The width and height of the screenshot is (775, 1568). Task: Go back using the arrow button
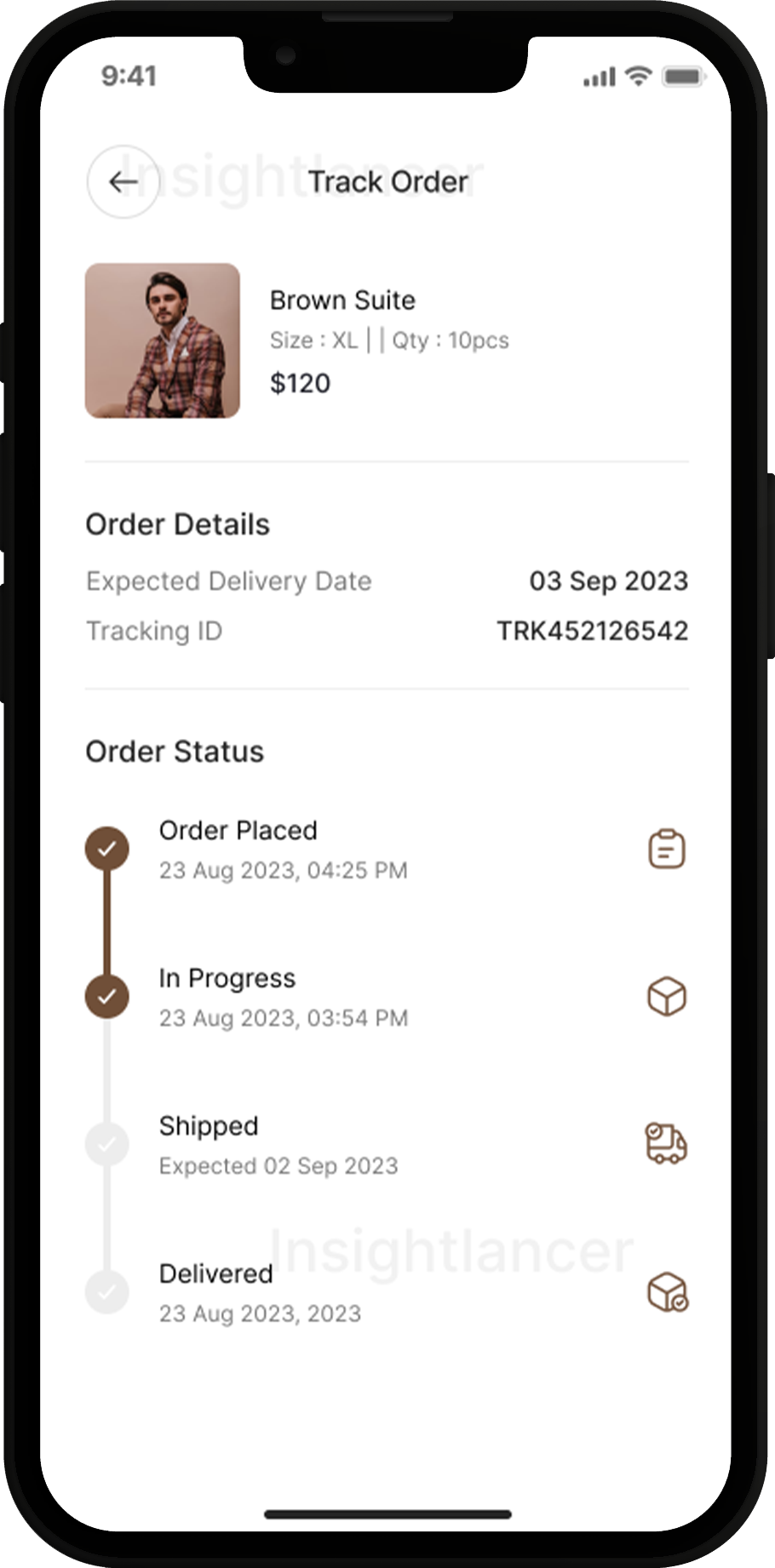pos(123,181)
